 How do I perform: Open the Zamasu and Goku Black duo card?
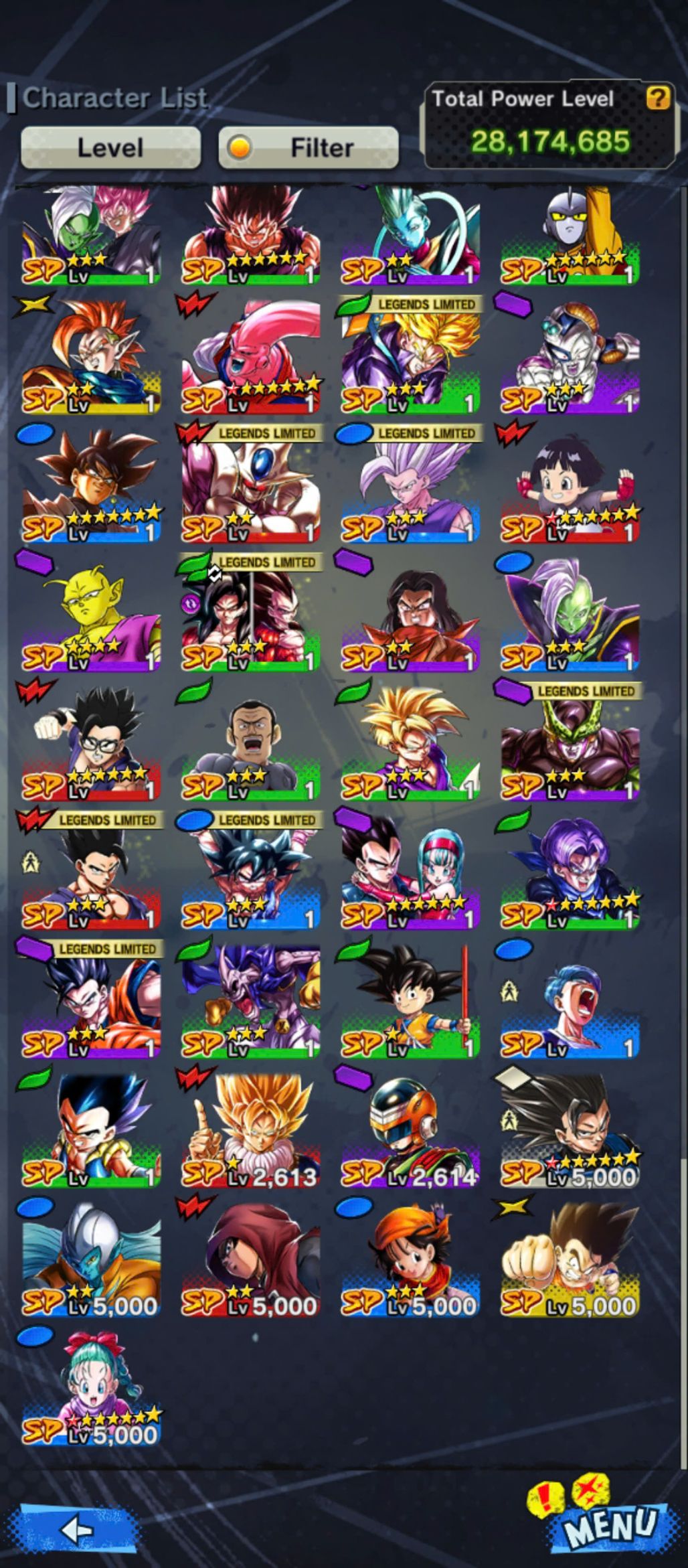(91, 234)
